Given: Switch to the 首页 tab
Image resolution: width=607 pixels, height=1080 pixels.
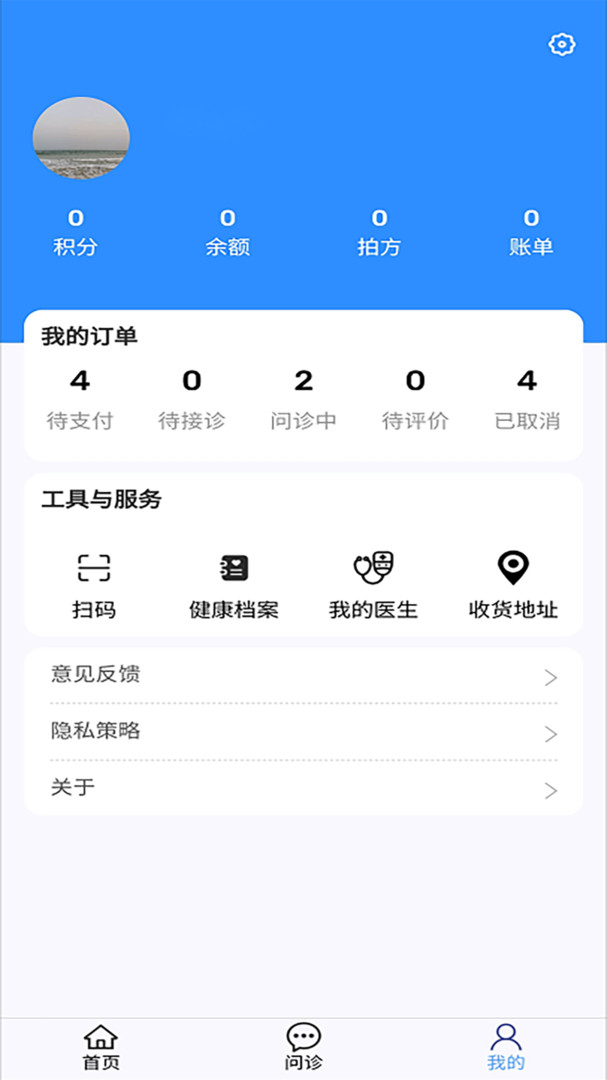Looking at the screenshot, I should point(101,1047).
